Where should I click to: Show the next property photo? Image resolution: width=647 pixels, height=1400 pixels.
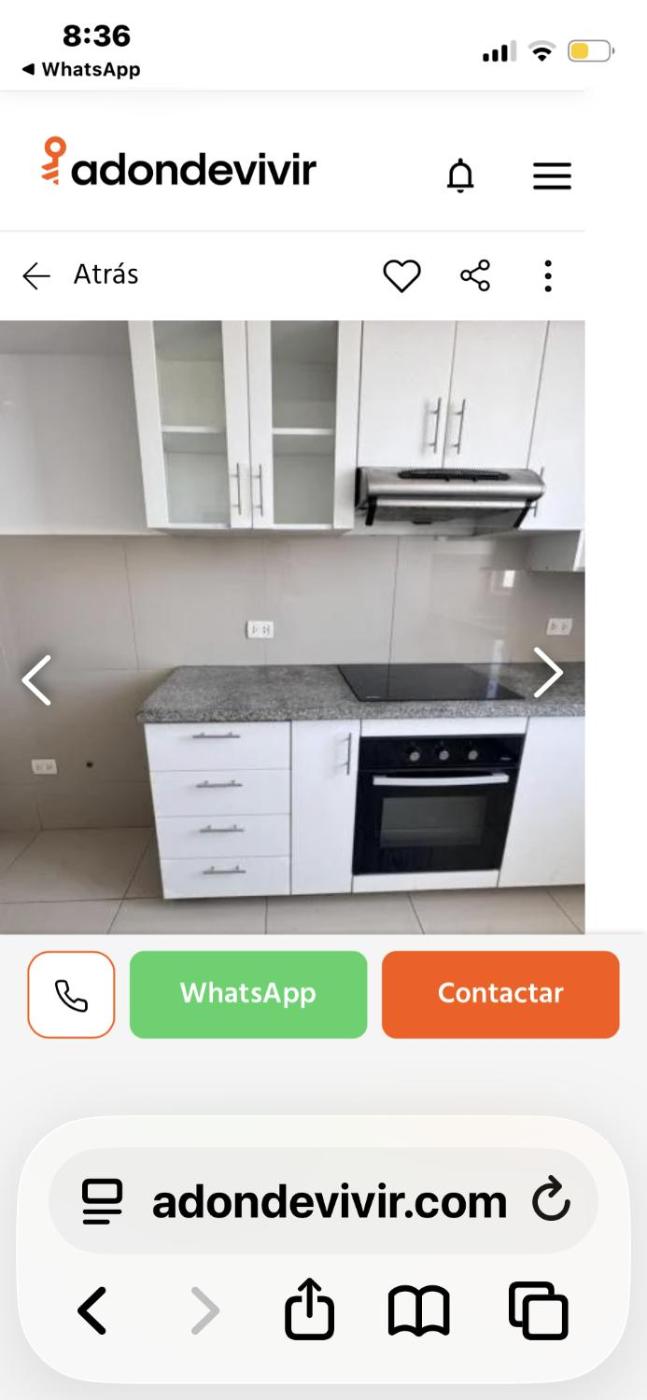coord(549,672)
